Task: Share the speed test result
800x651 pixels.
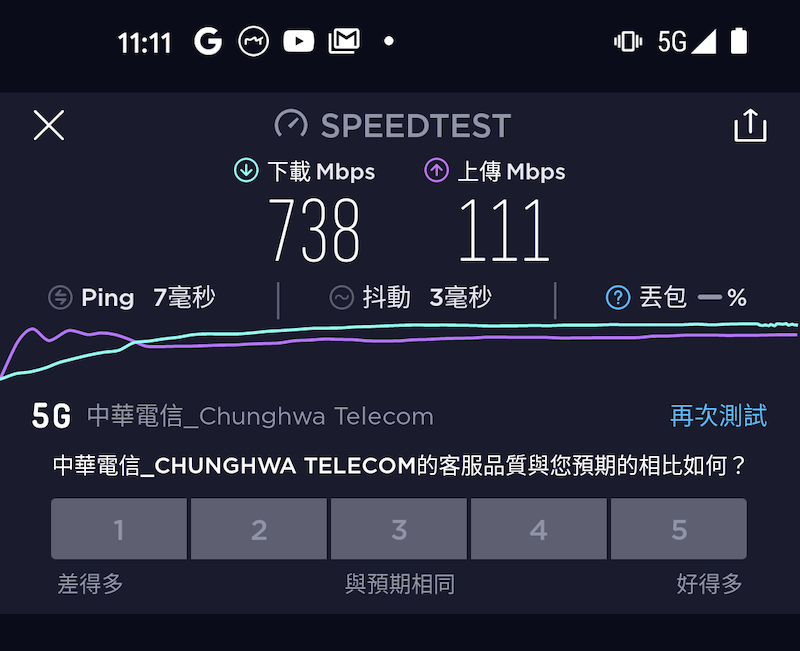Action: click(749, 125)
